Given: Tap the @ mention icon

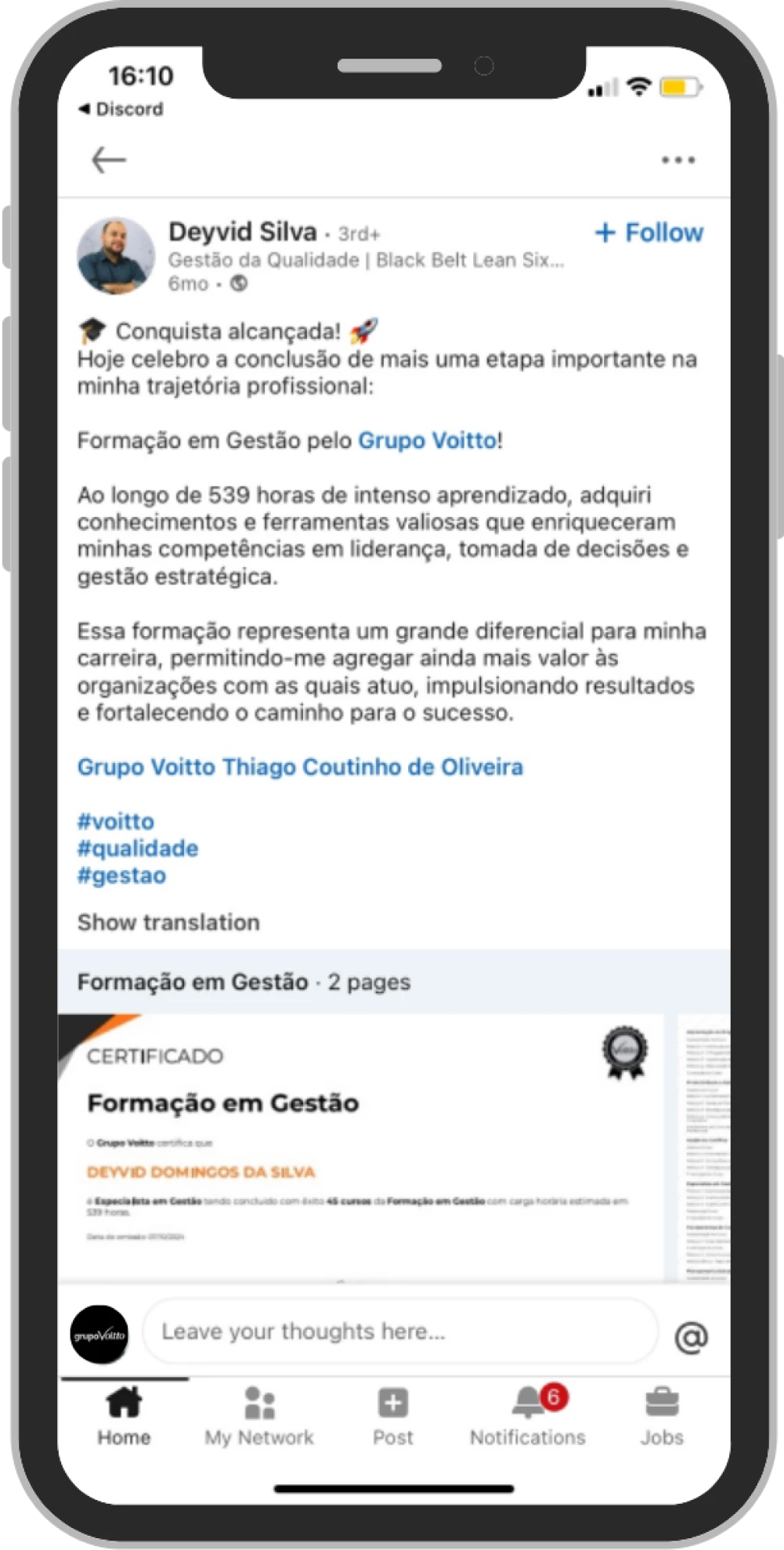Looking at the screenshot, I should tap(691, 1337).
